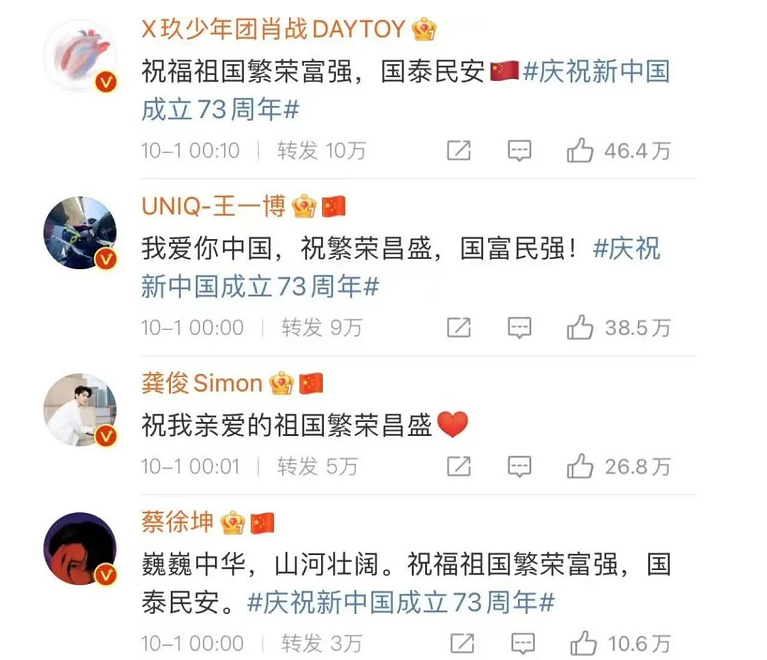767x660 pixels.
Task: View UNIQ-王一博's profile avatar
Action: coord(80,232)
